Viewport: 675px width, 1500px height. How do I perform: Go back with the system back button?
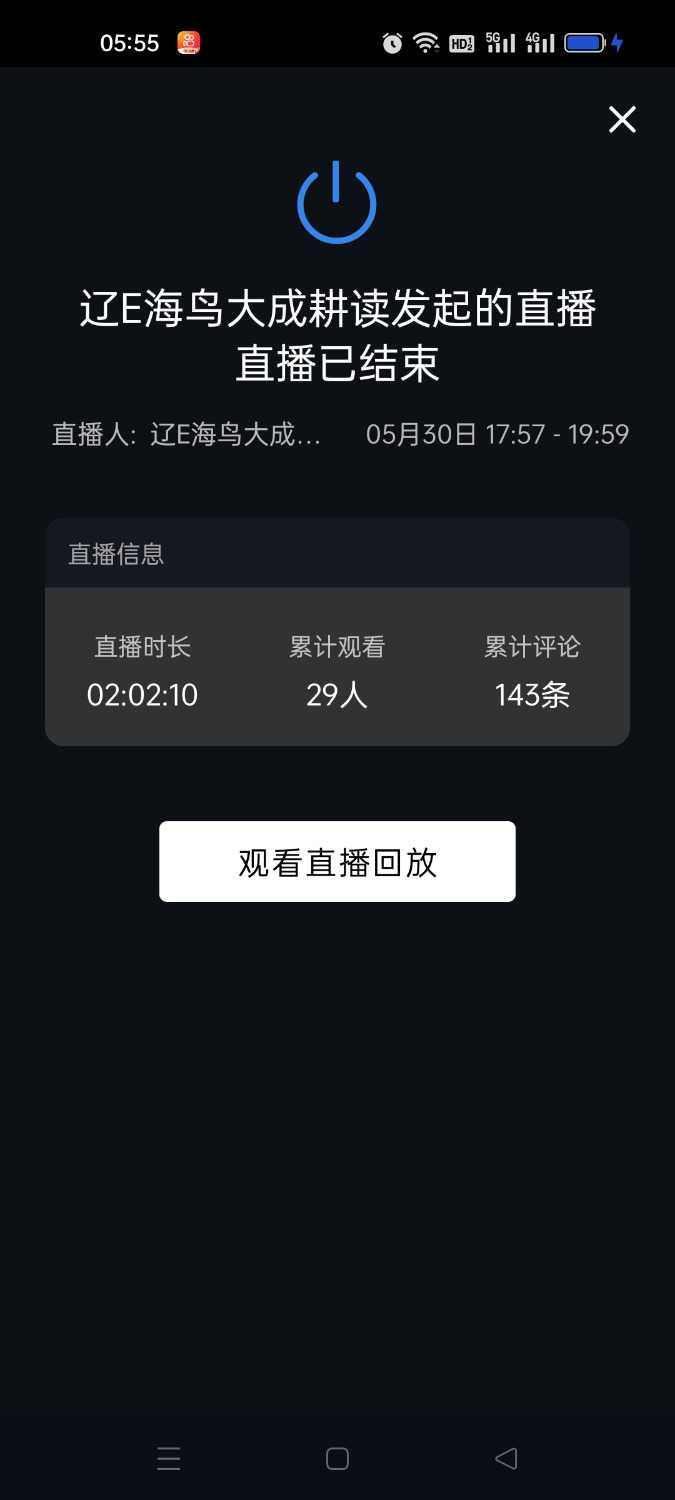(506, 1459)
